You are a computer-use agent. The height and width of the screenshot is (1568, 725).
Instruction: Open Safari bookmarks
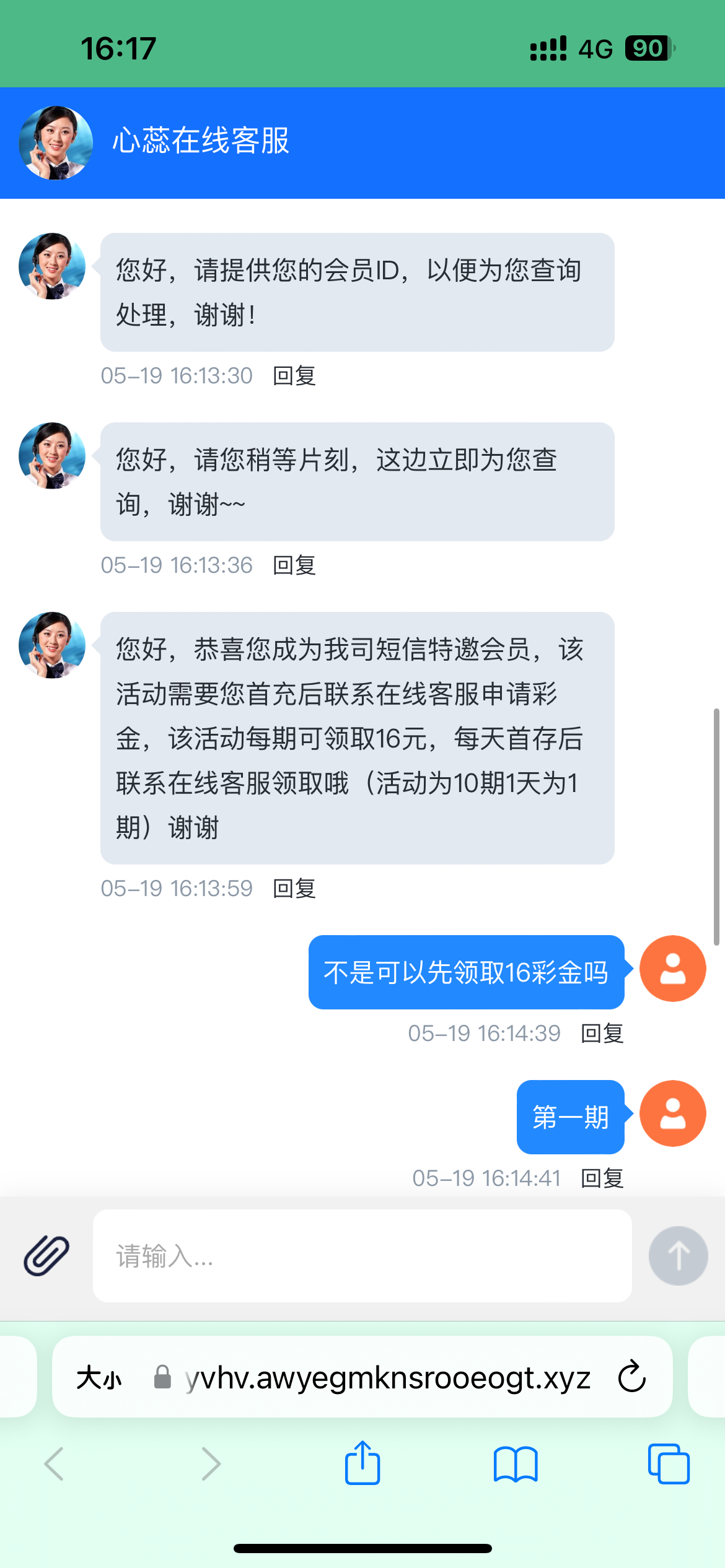tap(516, 1465)
